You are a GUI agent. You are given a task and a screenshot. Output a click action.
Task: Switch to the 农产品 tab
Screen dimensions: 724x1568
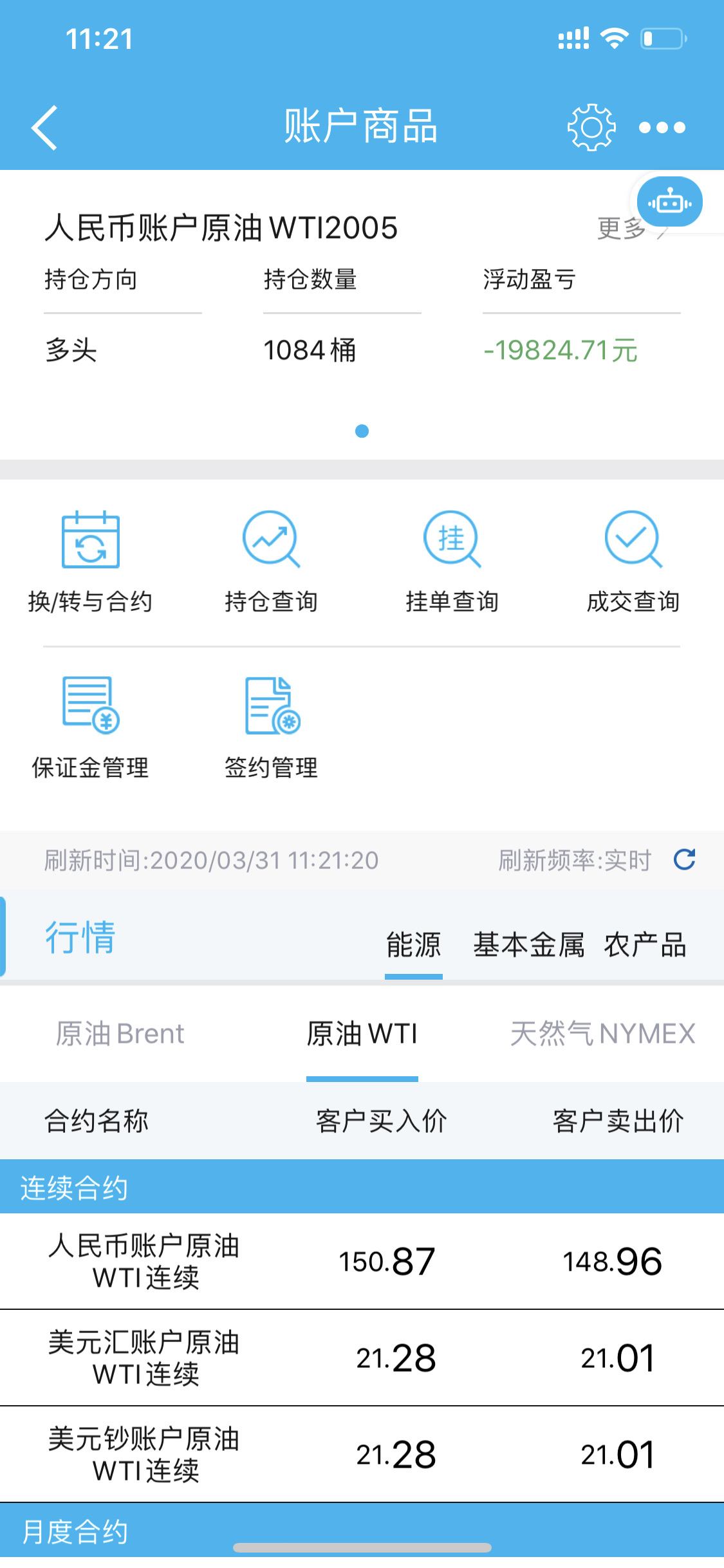645,945
